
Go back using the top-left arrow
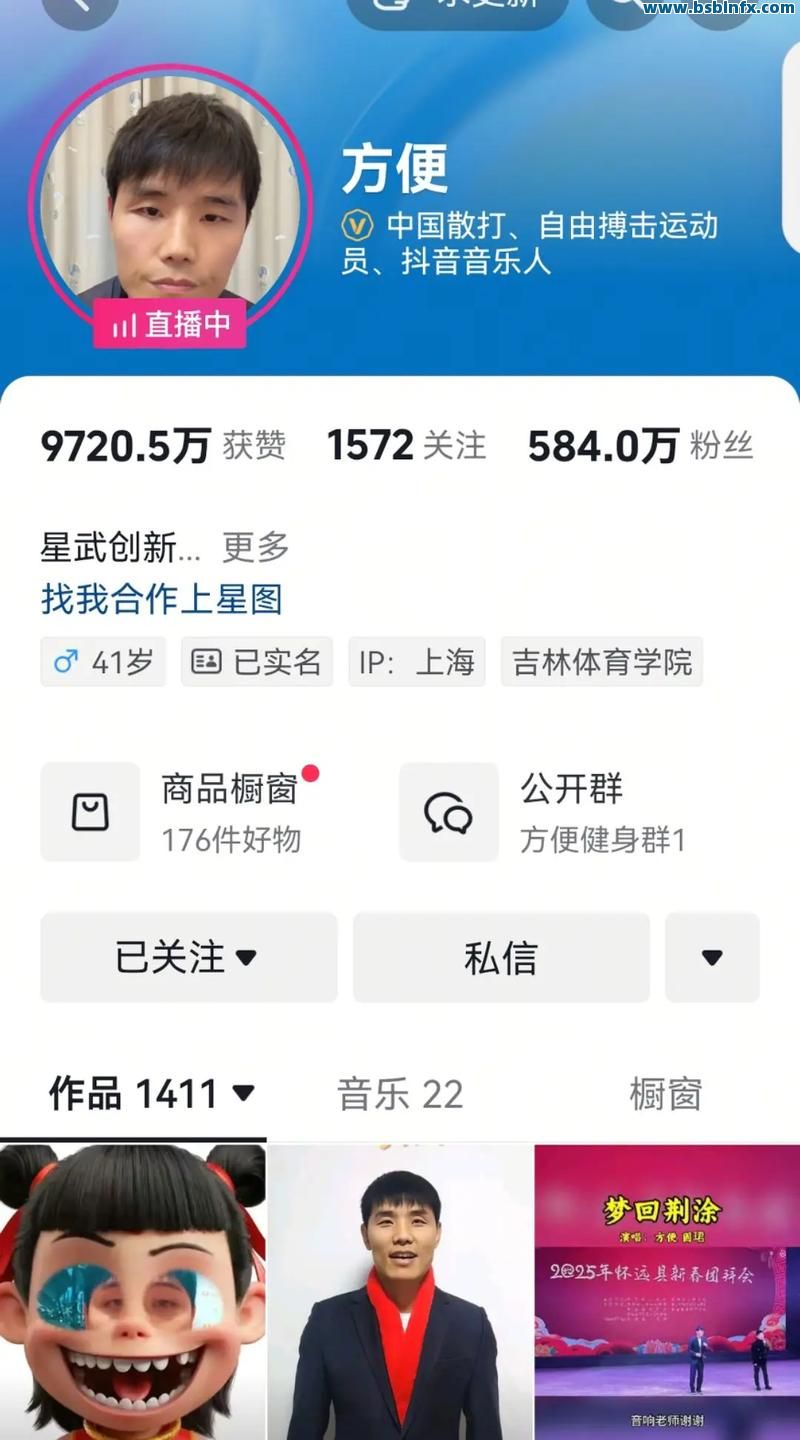(x=80, y=8)
